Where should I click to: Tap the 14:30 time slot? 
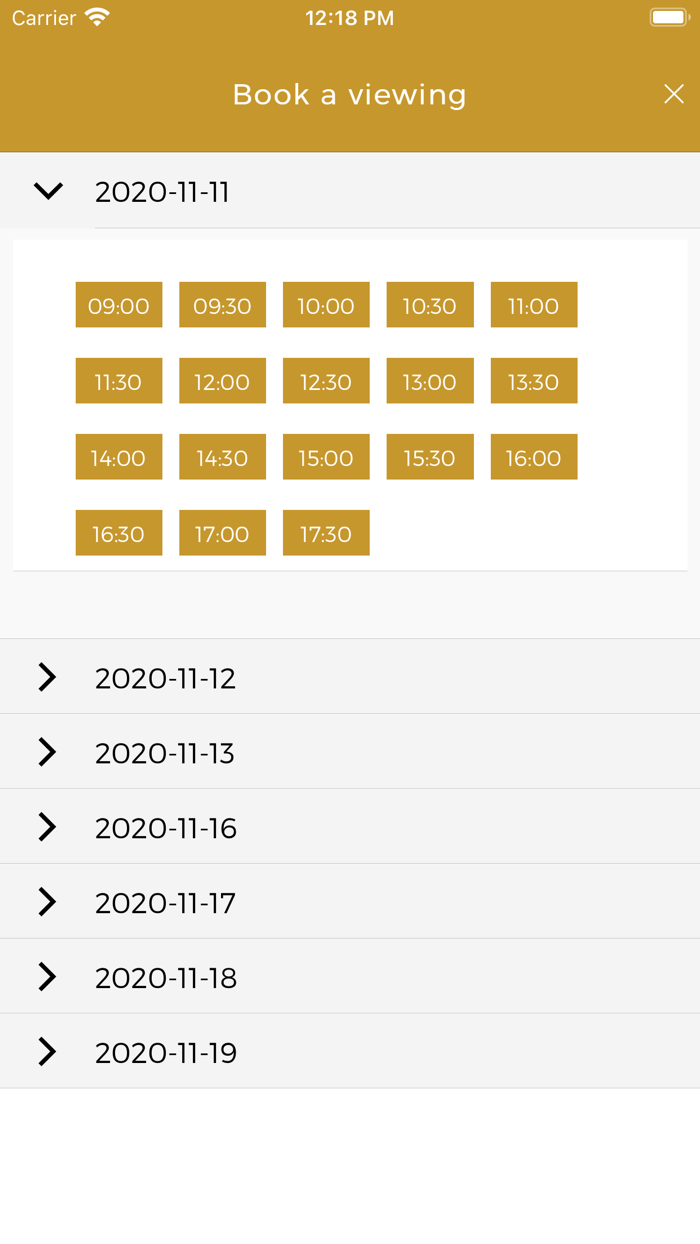point(222,457)
